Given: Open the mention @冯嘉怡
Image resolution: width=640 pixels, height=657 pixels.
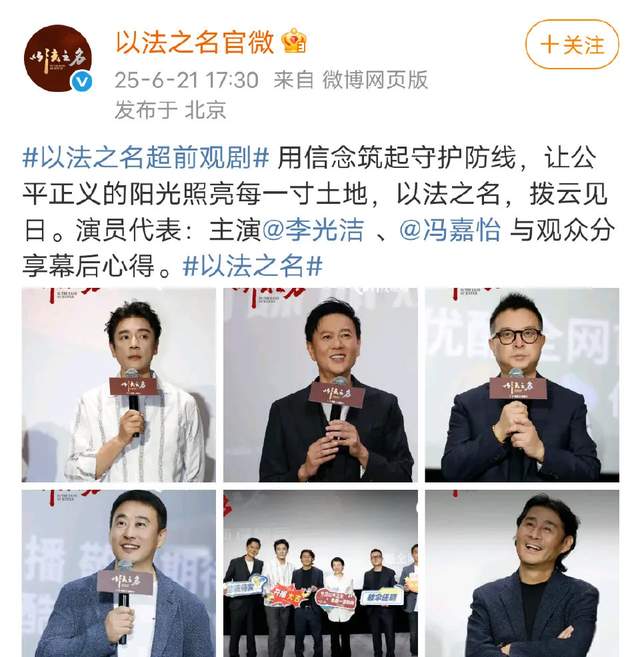Looking at the screenshot, I should [x=449, y=229].
